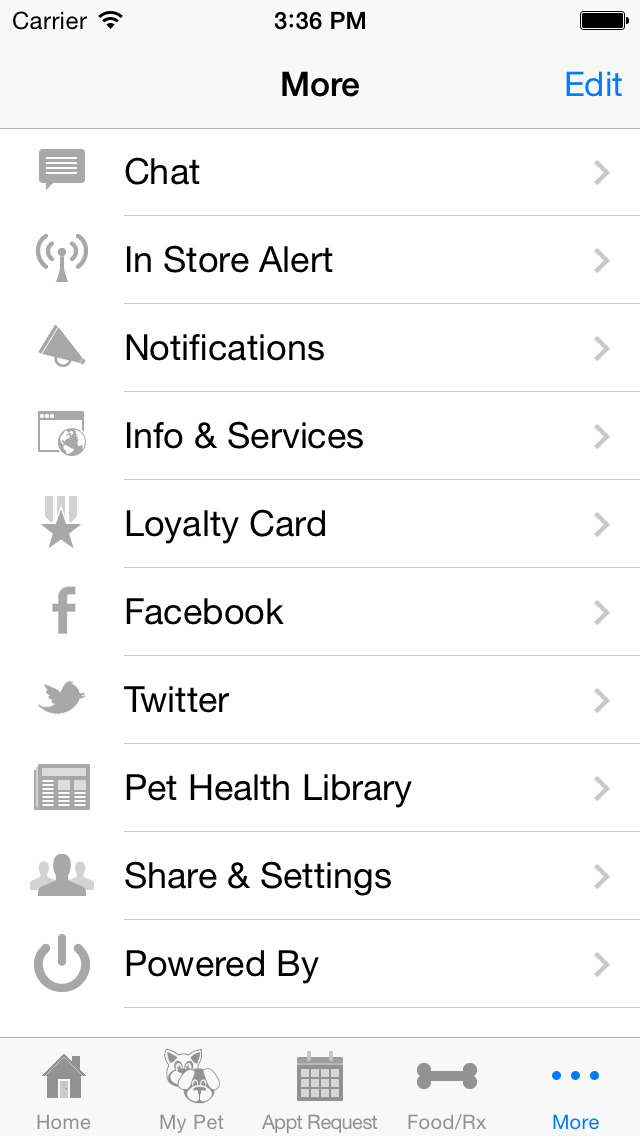Open the Twitter row
The image size is (640, 1136).
[320, 700]
